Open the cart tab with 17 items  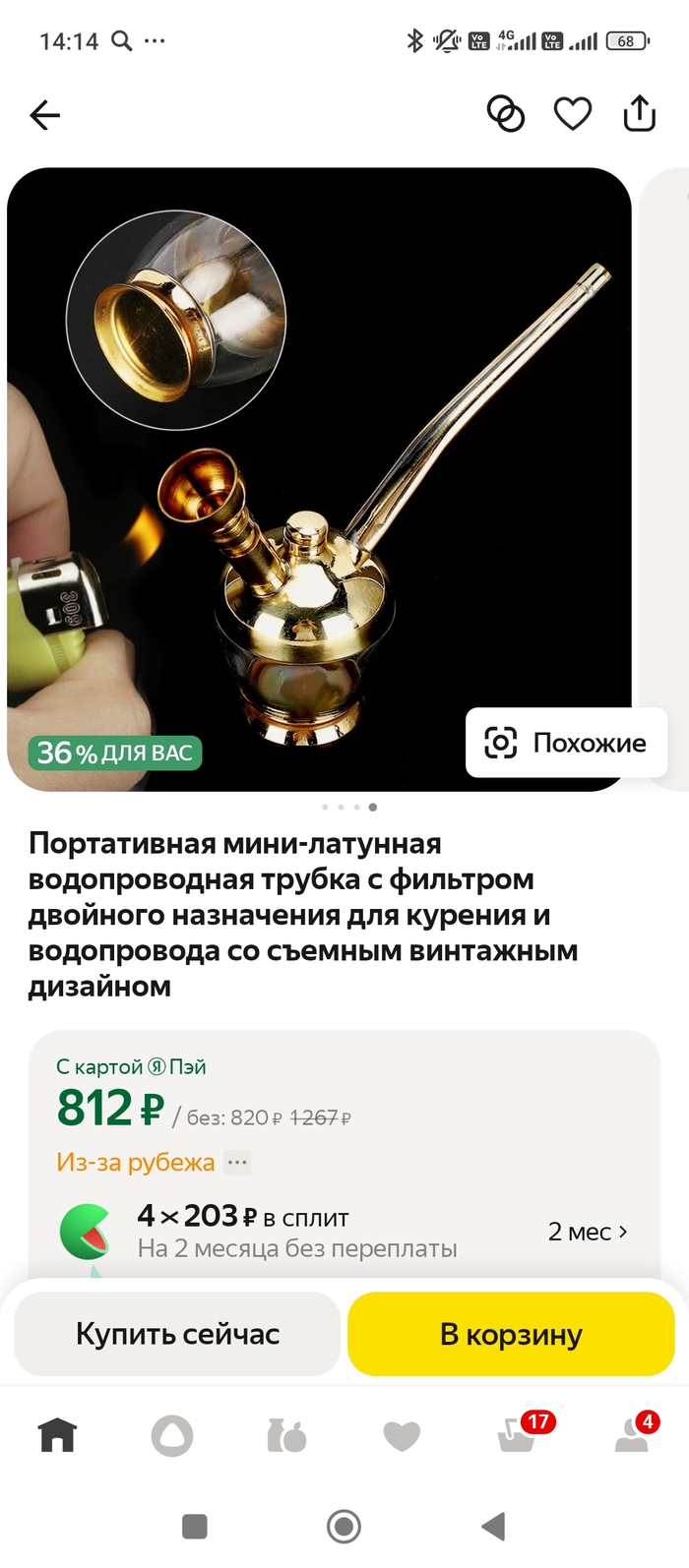(x=518, y=1436)
